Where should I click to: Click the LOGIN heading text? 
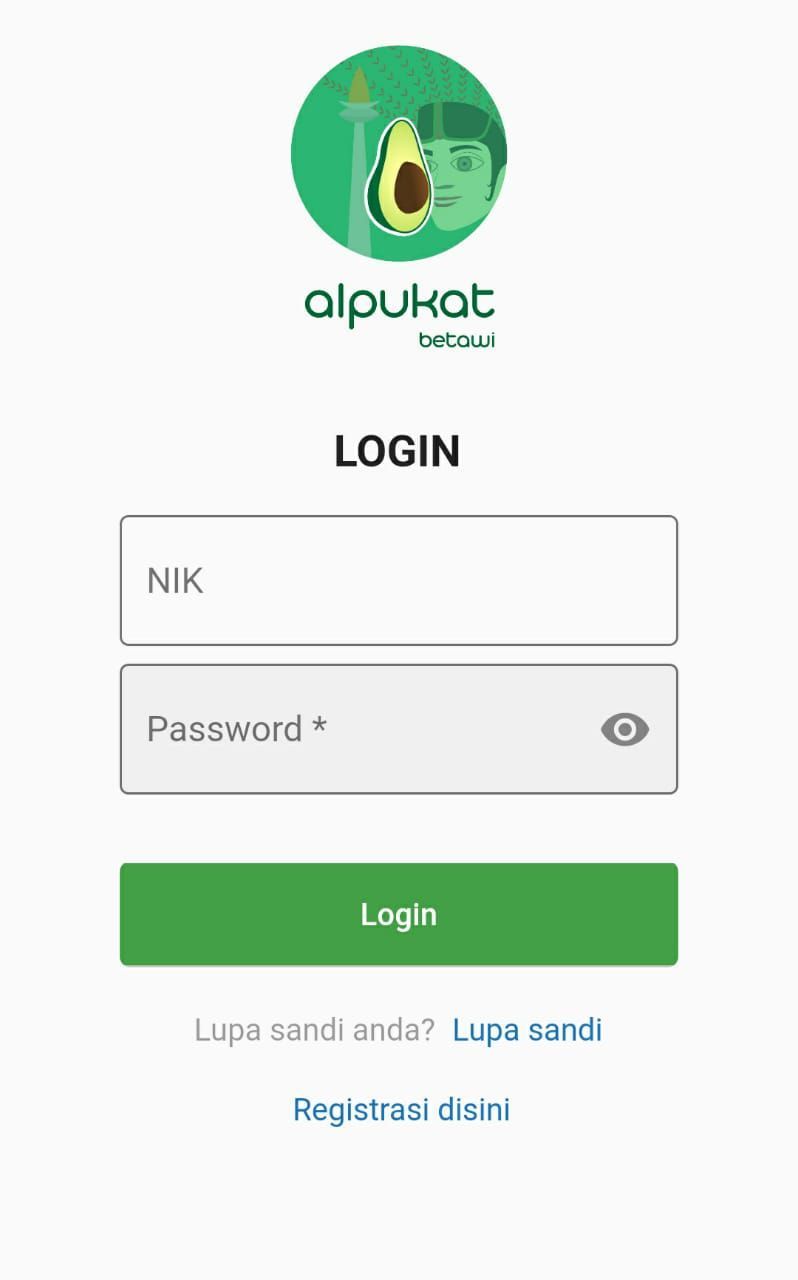pyautogui.click(x=398, y=451)
